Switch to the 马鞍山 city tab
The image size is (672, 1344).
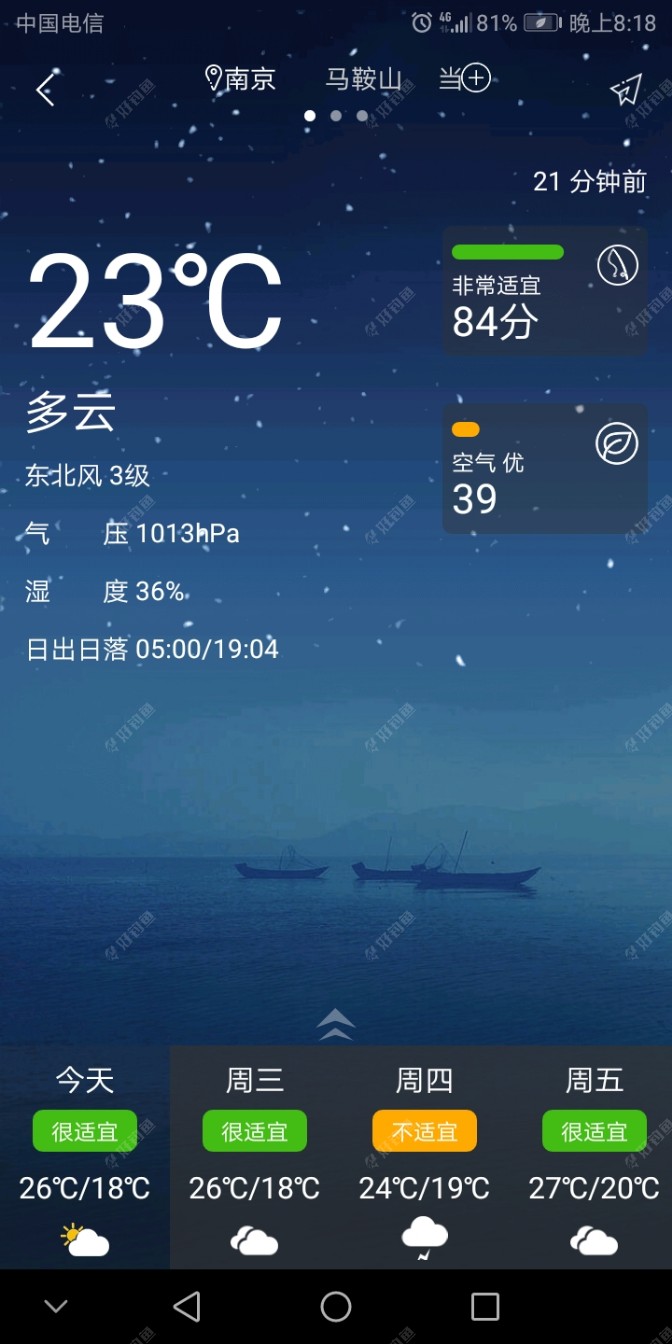tap(363, 79)
